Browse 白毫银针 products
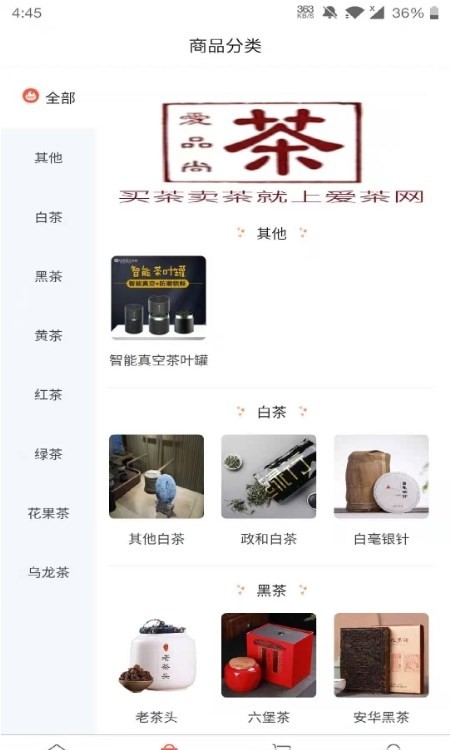451x750 pixels. tap(381, 490)
